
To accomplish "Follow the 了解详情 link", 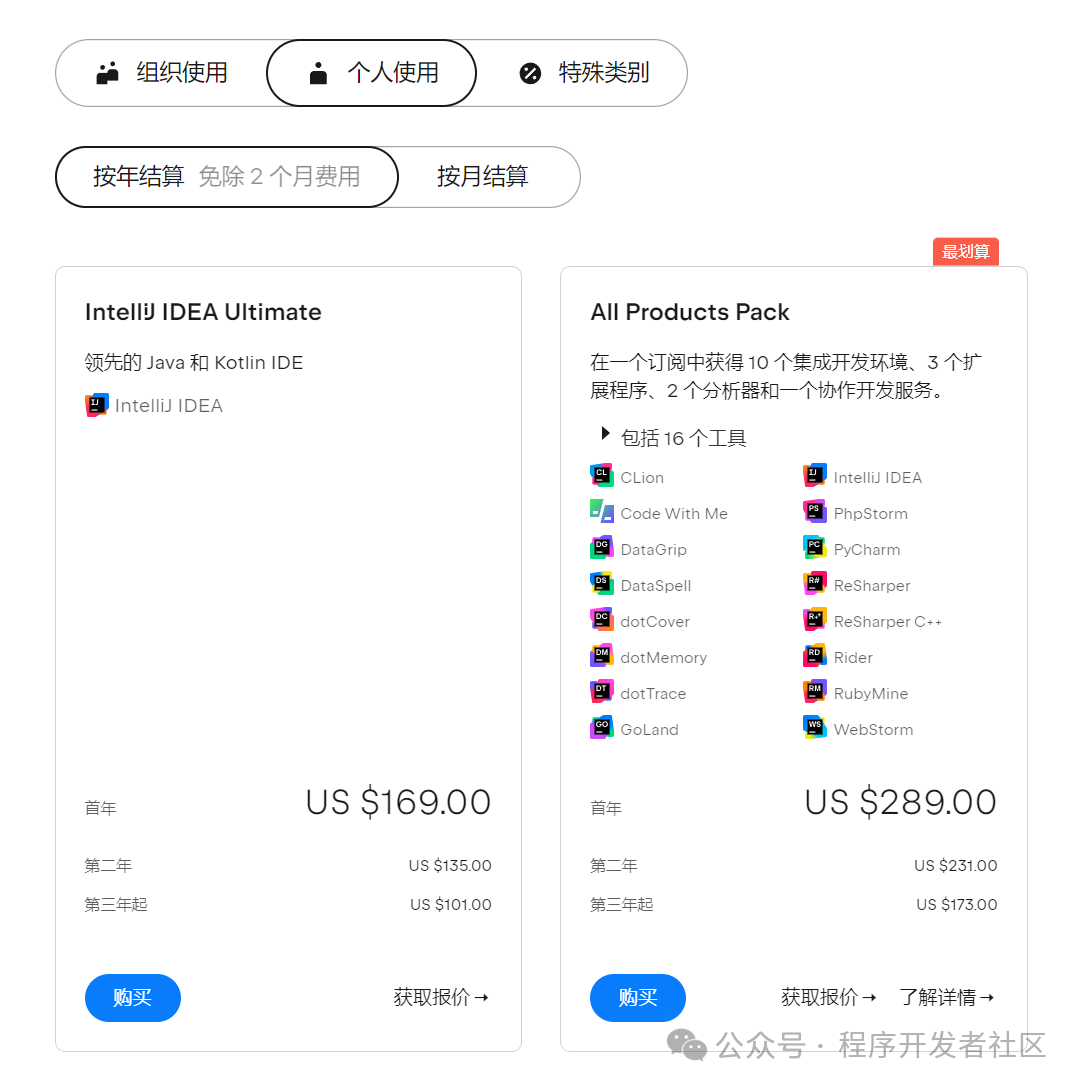I will click(x=946, y=997).
